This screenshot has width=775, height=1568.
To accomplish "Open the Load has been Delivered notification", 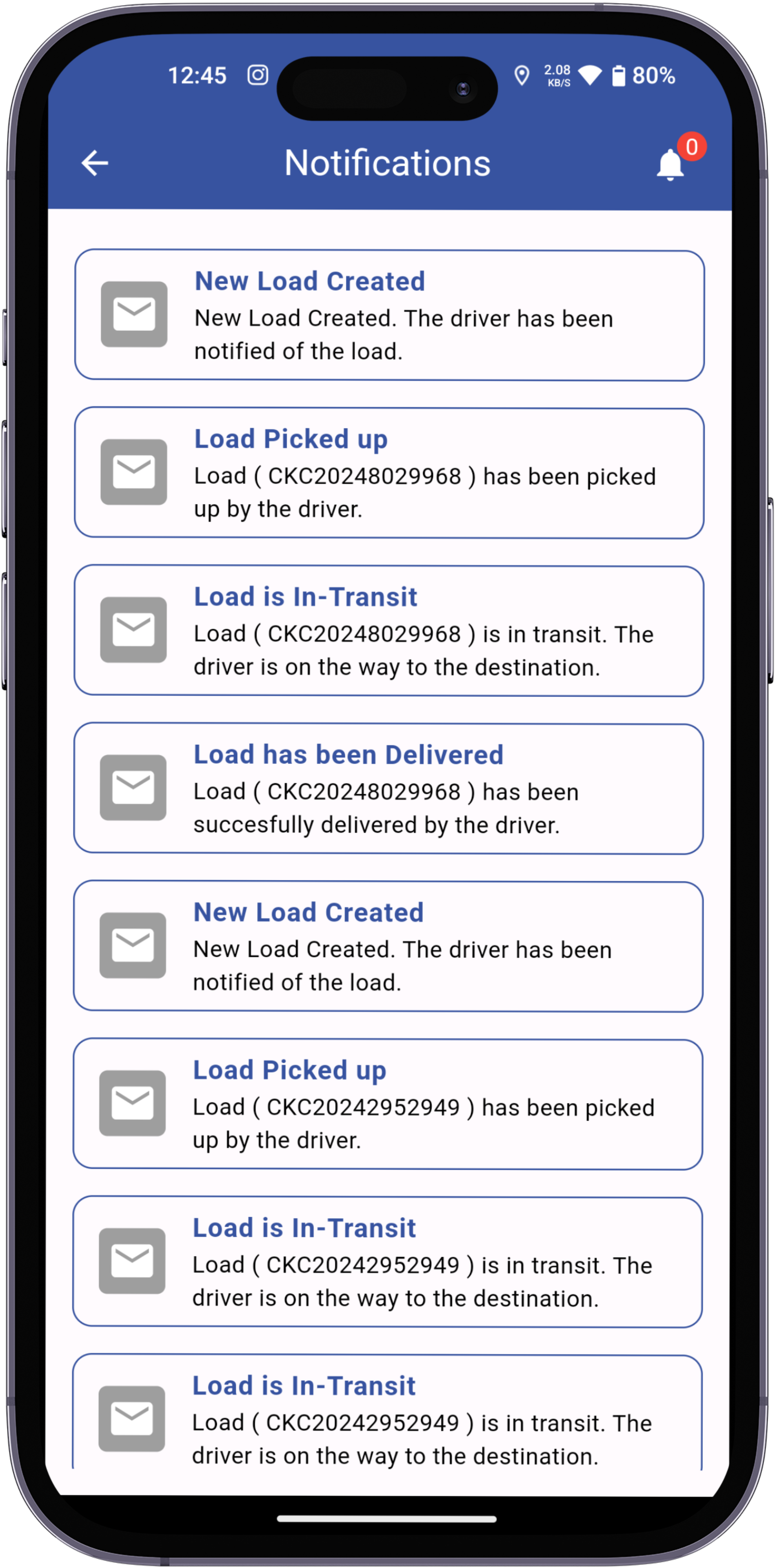I will [388, 788].
